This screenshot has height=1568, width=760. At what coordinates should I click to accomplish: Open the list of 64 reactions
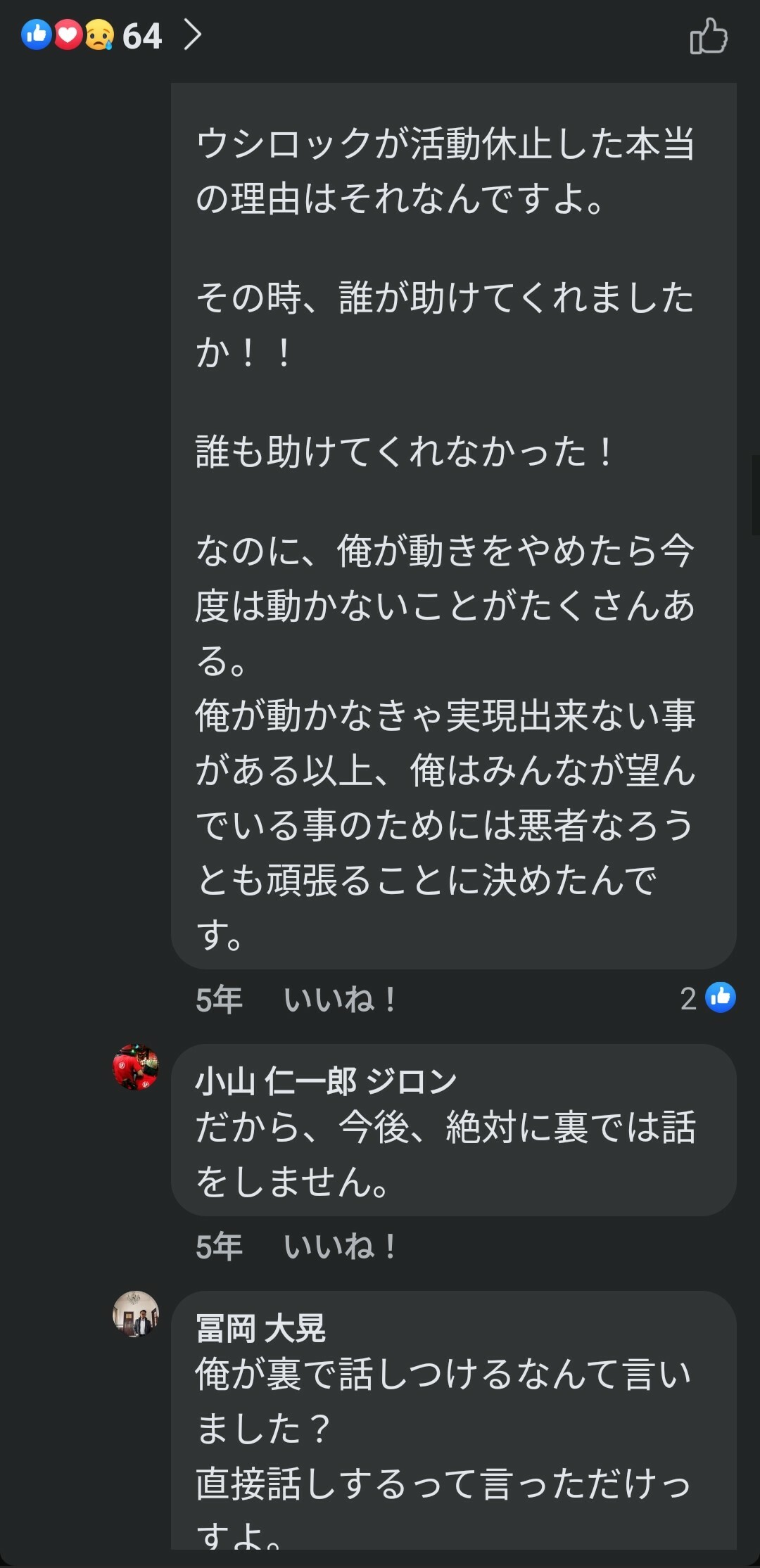point(113,35)
